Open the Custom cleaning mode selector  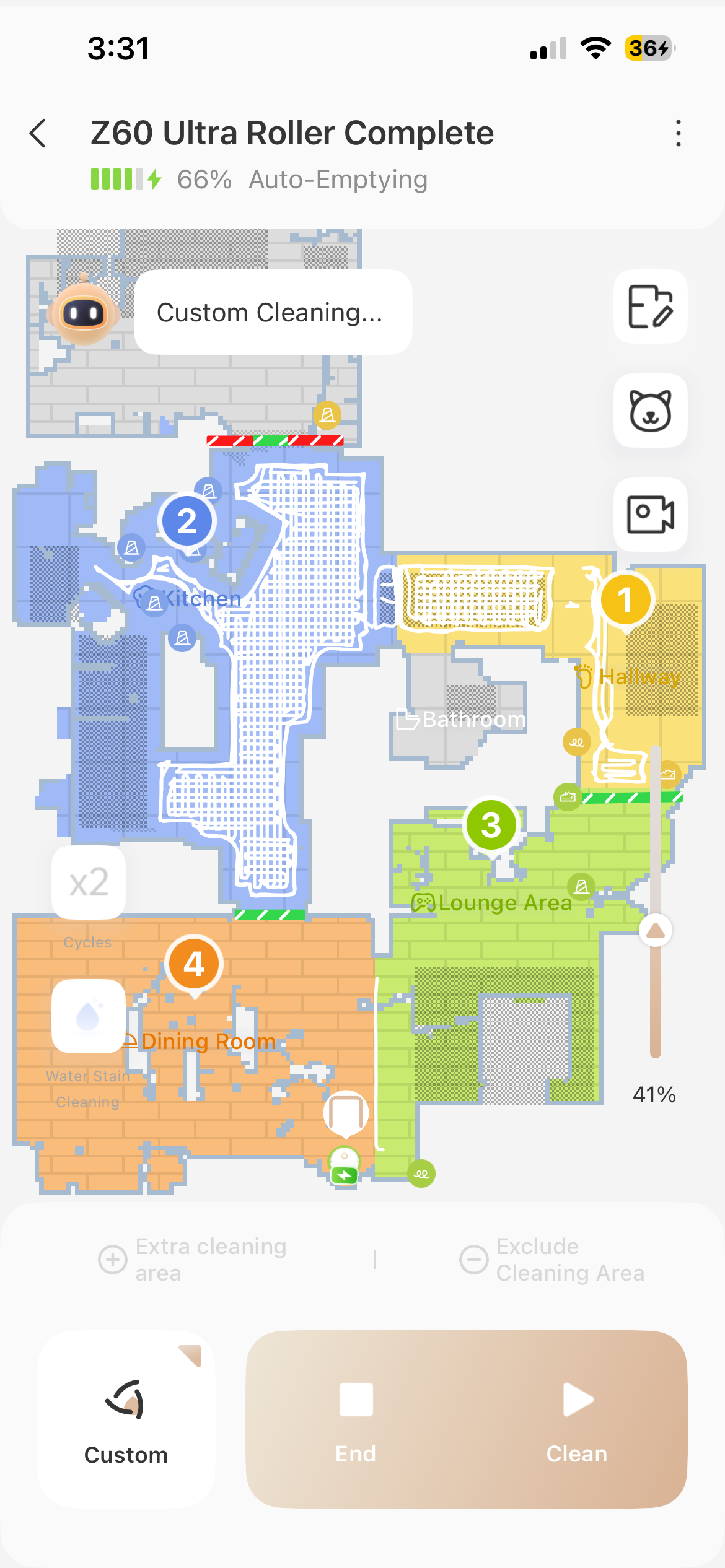(x=126, y=1418)
